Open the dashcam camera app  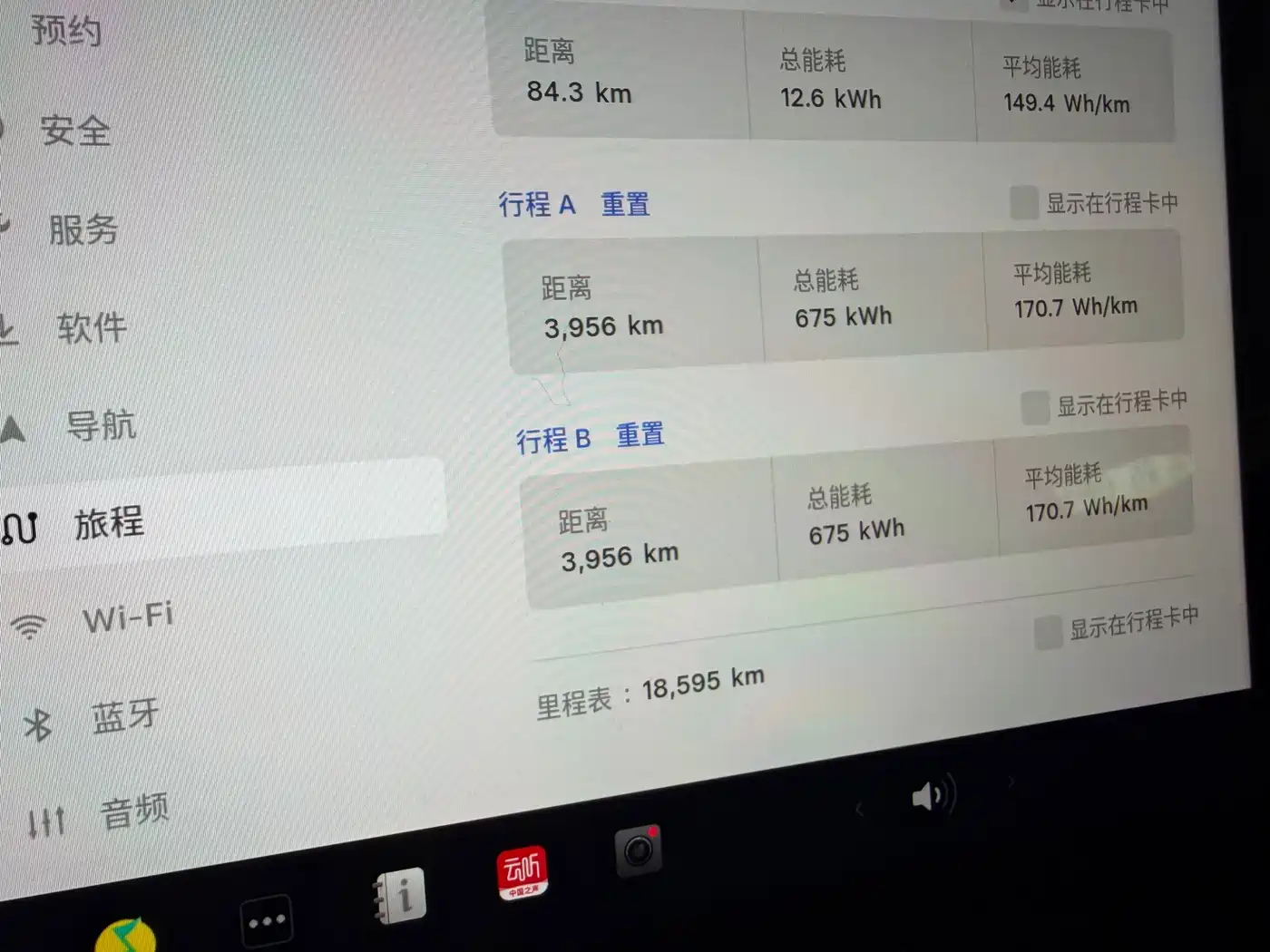(639, 850)
